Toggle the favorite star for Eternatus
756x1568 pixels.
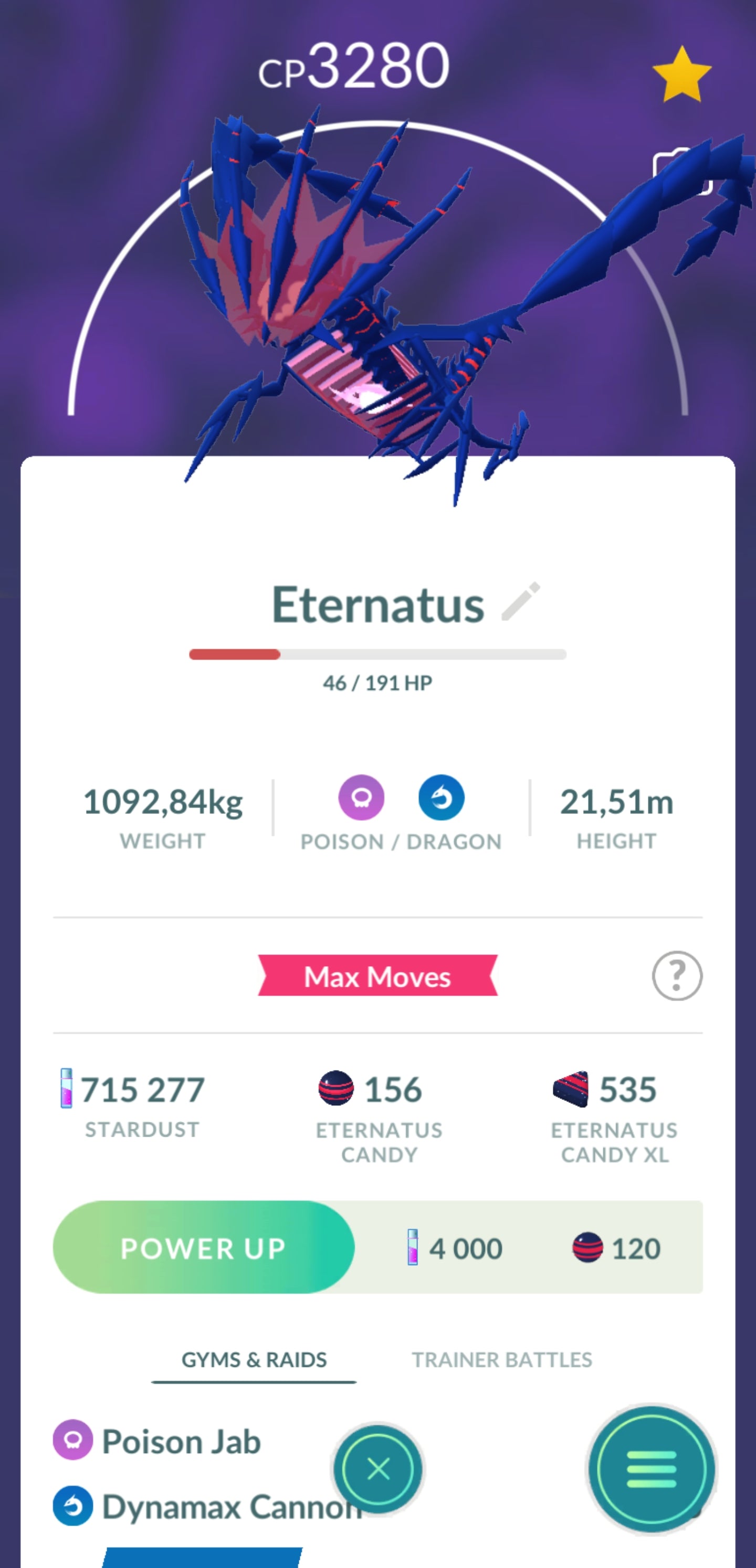[681, 75]
